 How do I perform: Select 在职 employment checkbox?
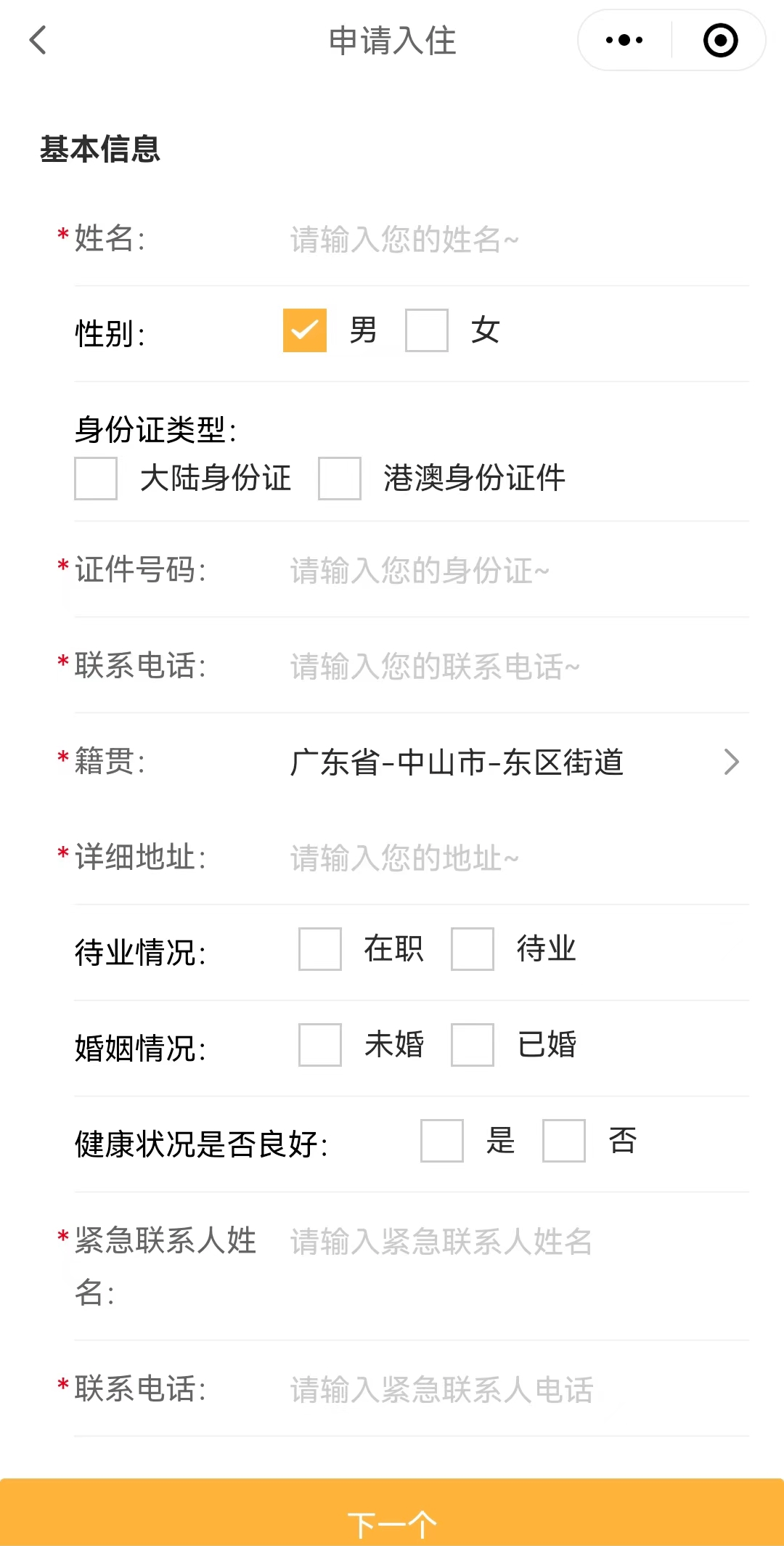[320, 949]
